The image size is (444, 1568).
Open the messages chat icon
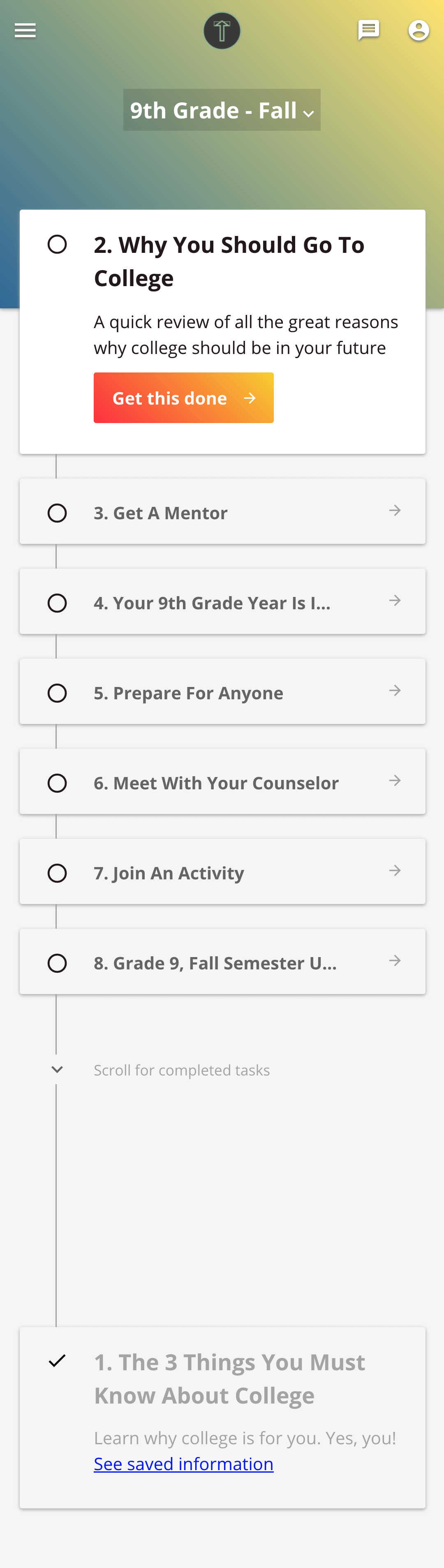tap(368, 30)
